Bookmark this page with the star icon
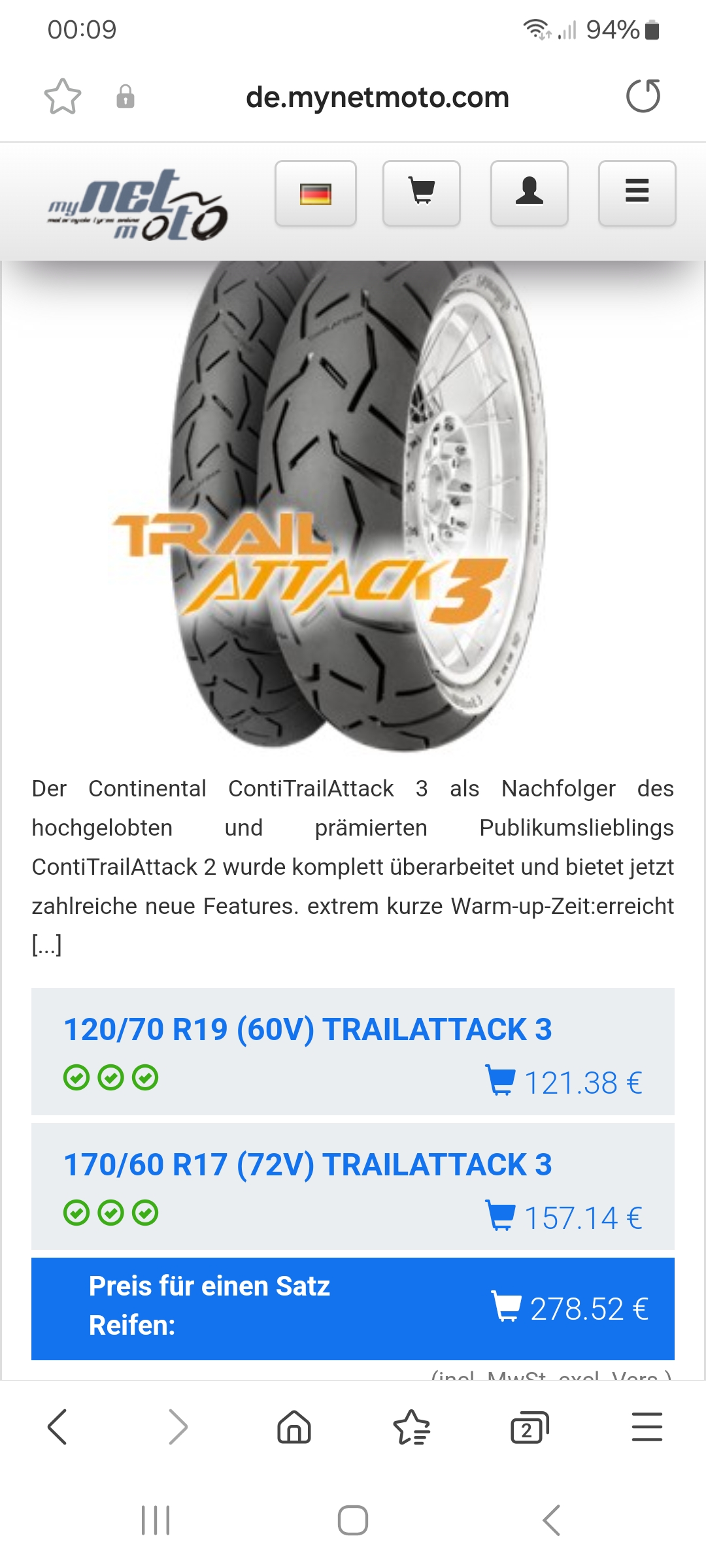Screen dimensions: 706x1568 [63, 97]
